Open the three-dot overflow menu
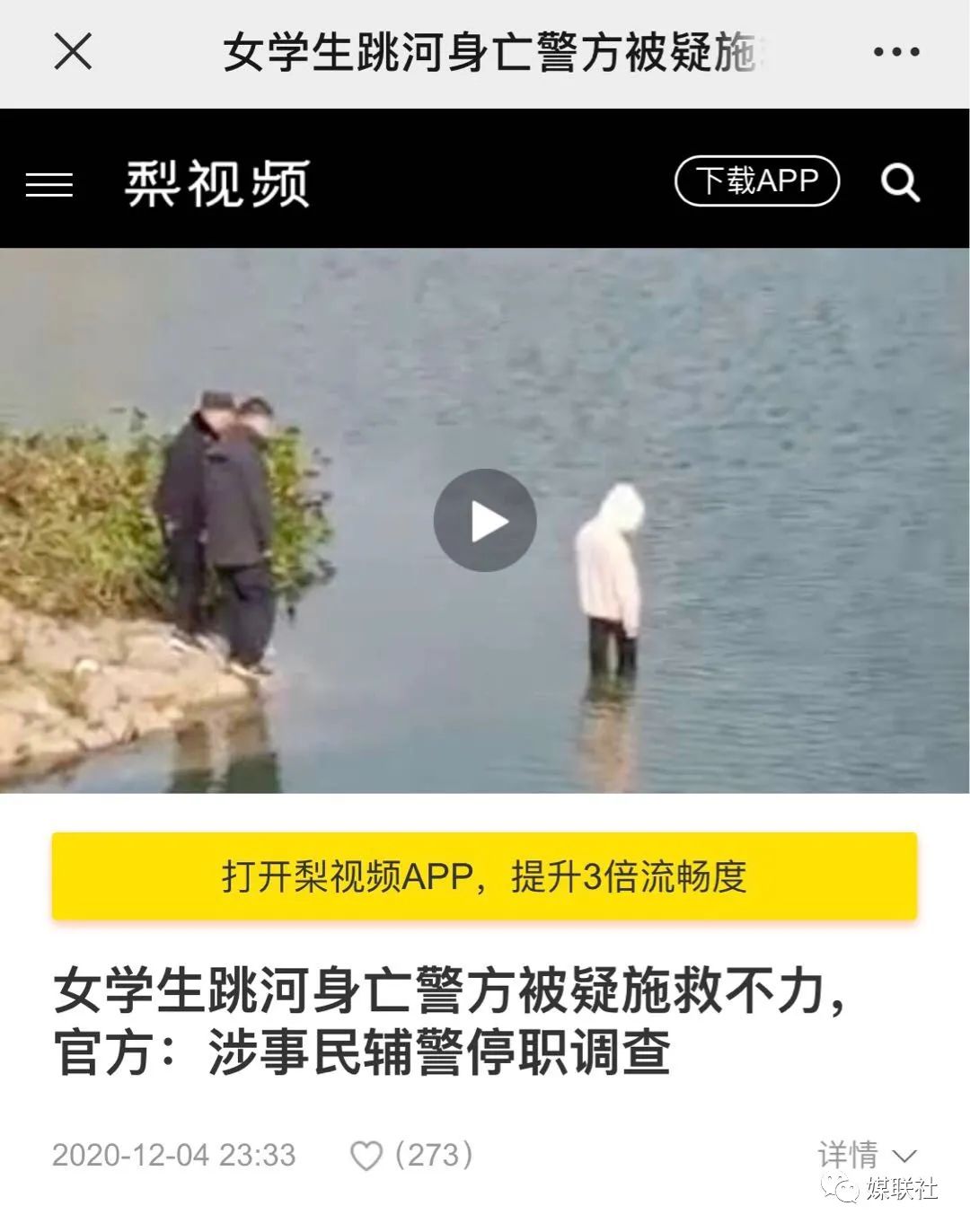Screen dimensions: 970x1232 pyautogui.click(x=895, y=52)
